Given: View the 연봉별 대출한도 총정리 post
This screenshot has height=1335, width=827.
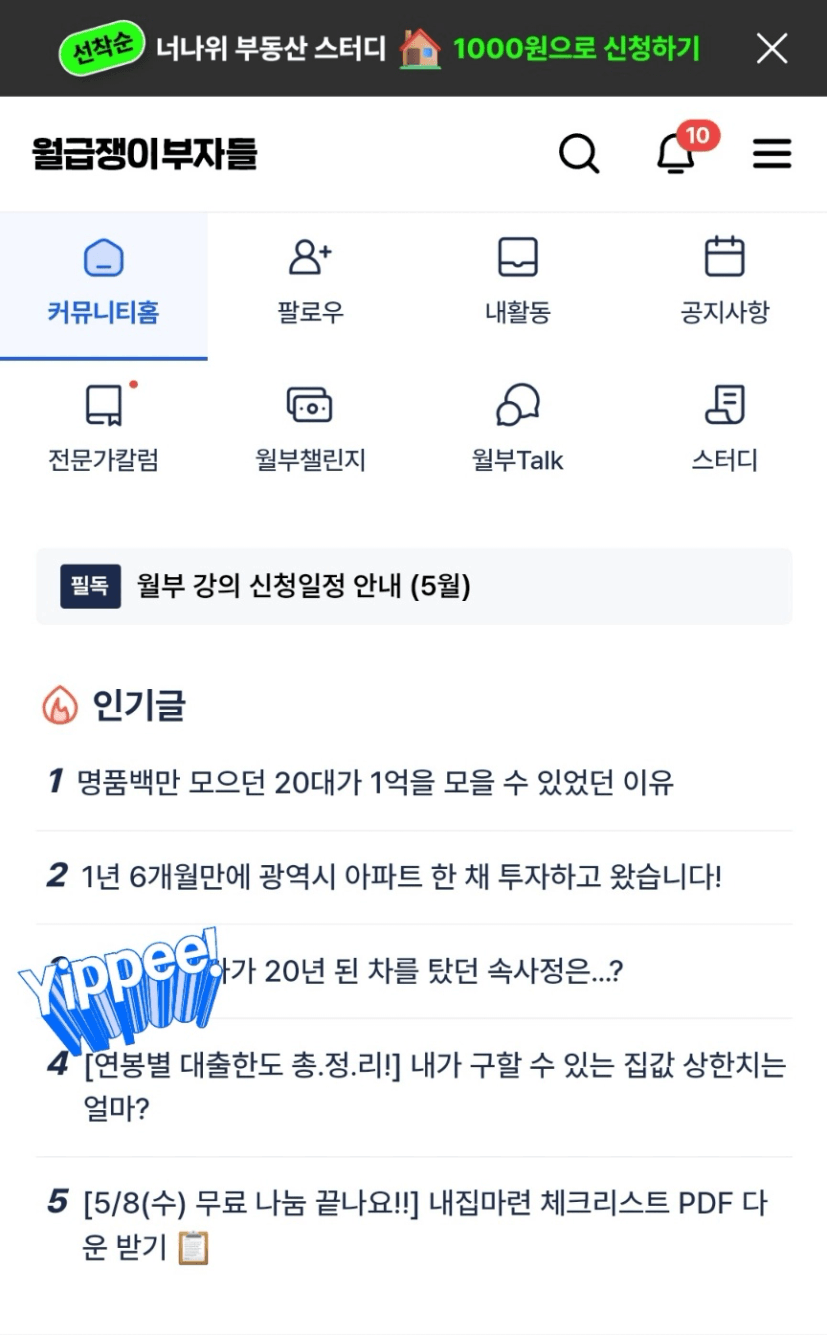Looking at the screenshot, I should click(414, 1087).
